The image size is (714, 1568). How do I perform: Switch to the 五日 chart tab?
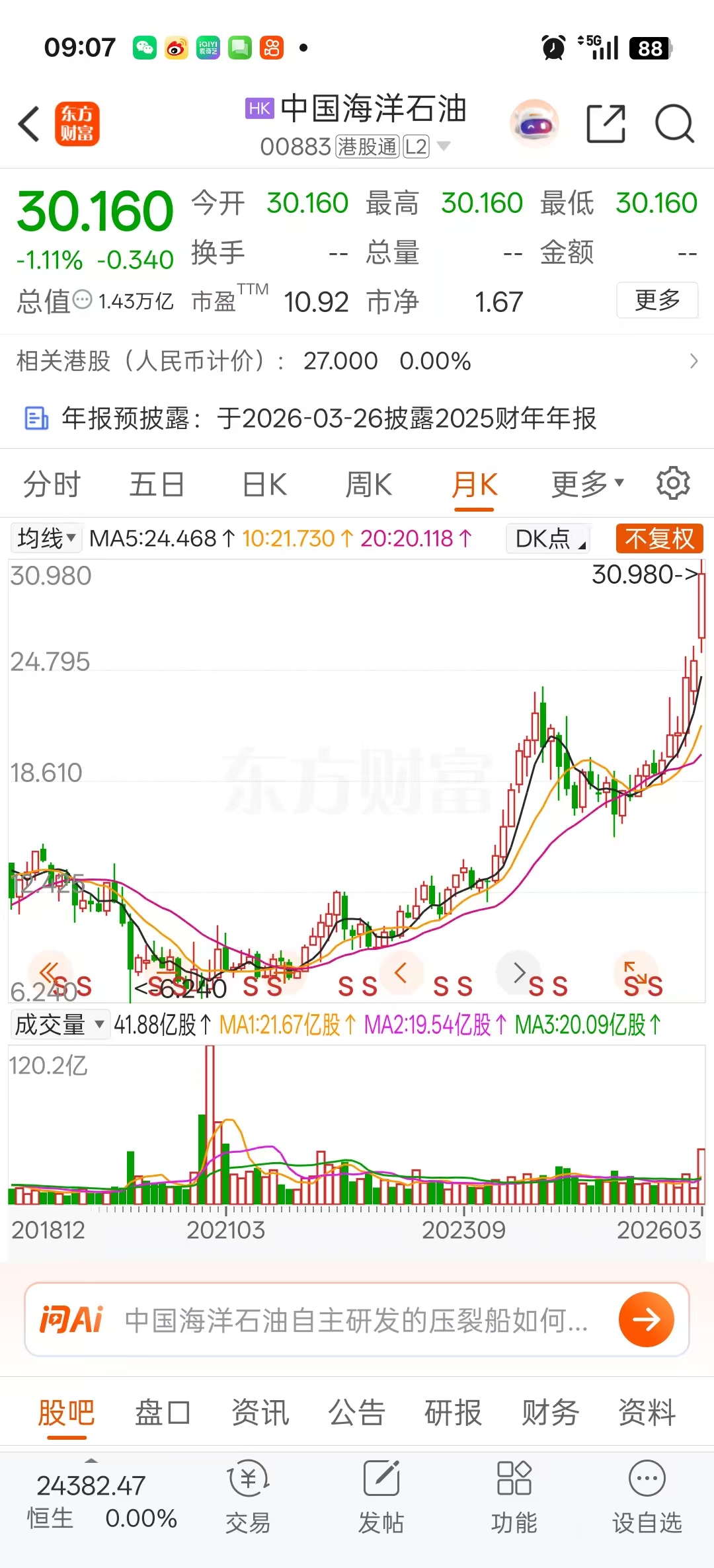click(157, 485)
